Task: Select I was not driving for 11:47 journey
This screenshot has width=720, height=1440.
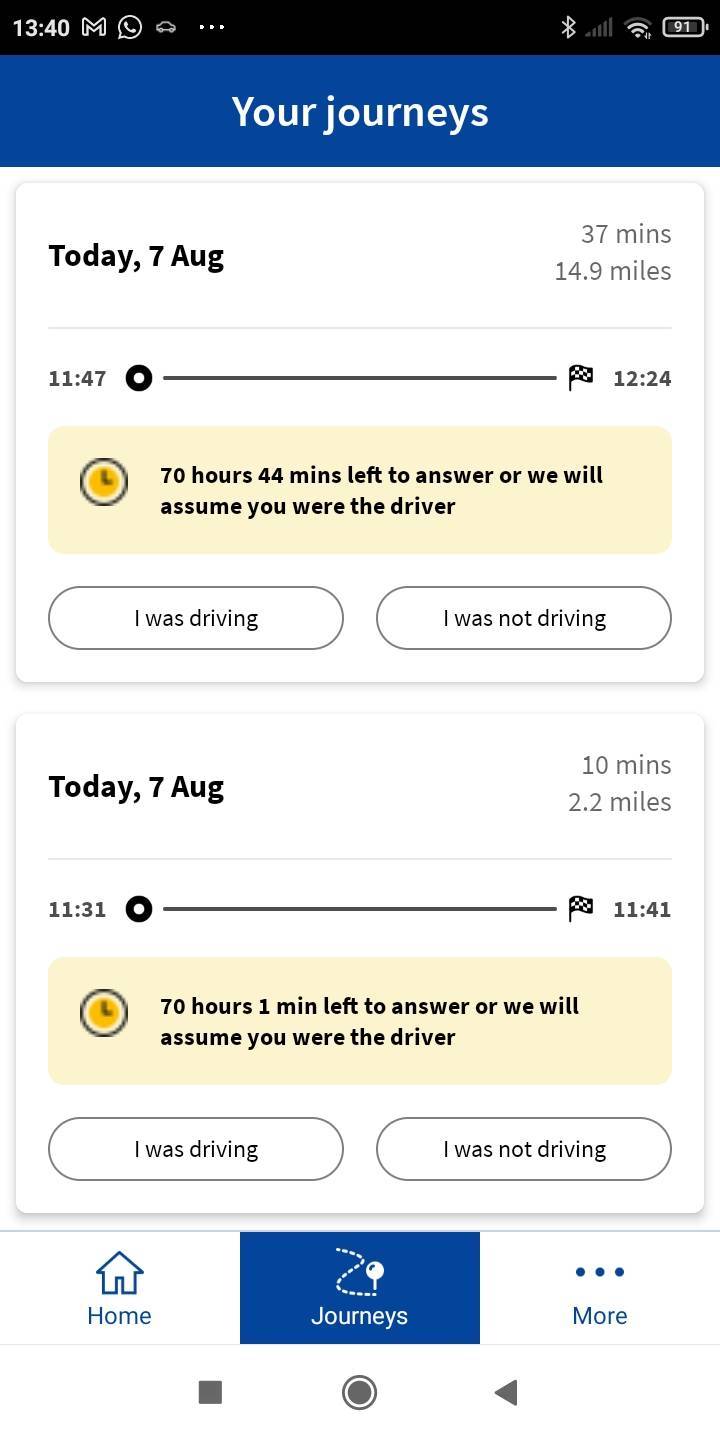Action: click(524, 618)
